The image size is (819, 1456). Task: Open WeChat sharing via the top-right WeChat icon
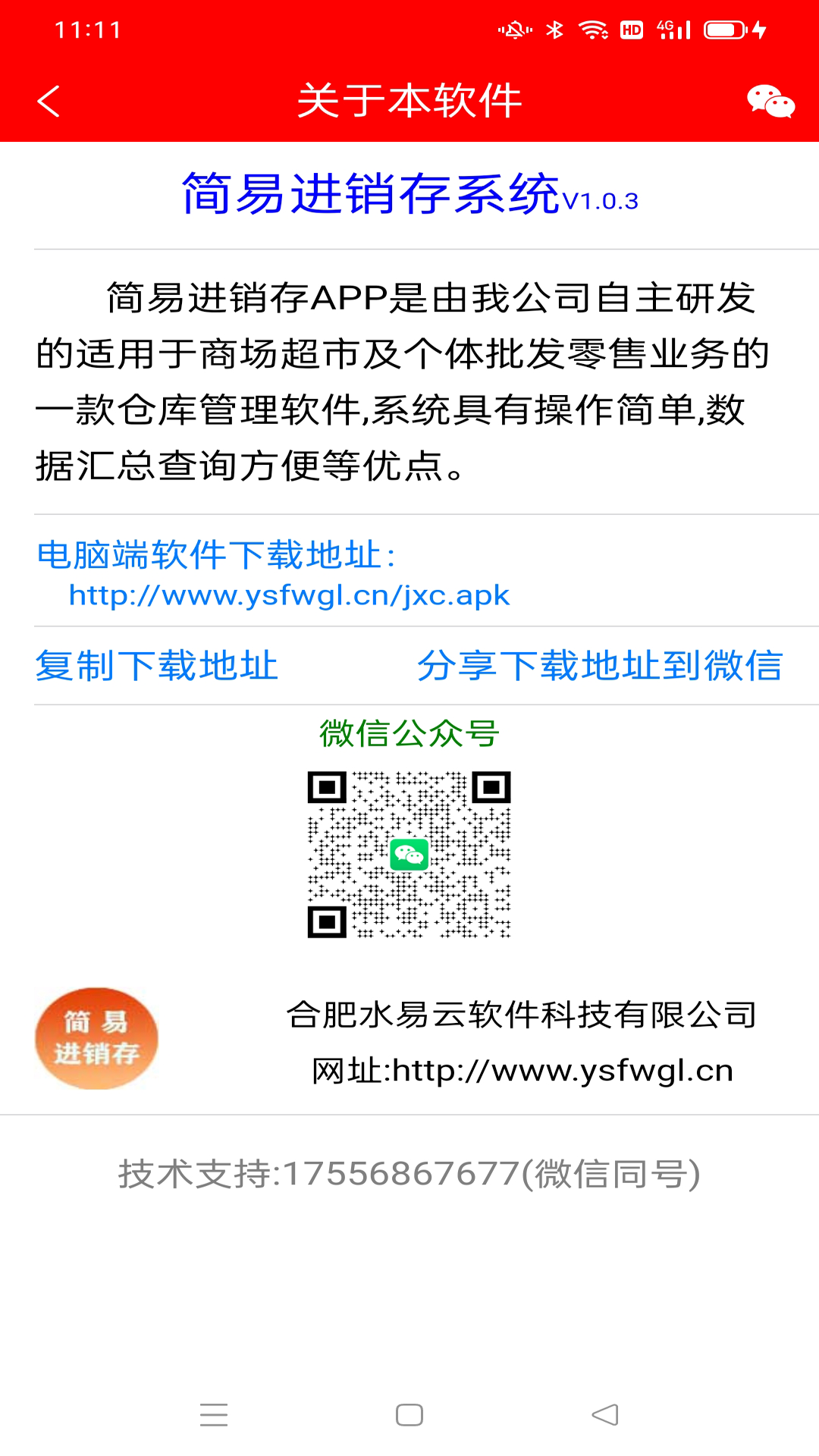[x=771, y=102]
